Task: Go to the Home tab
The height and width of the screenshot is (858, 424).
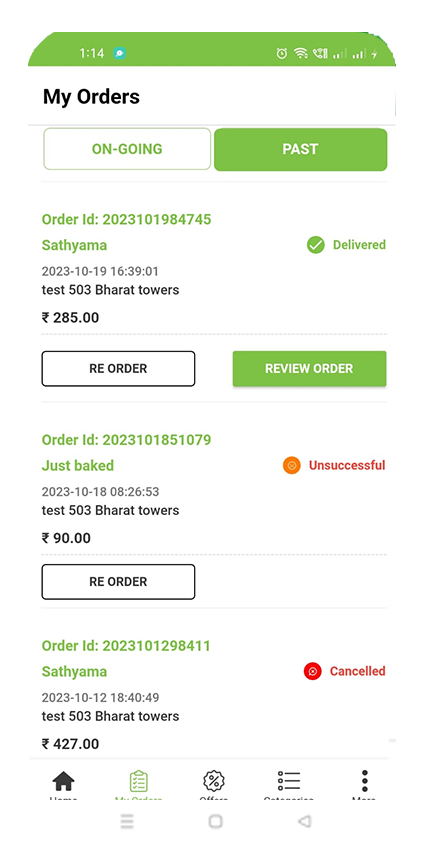Action: click(63, 786)
